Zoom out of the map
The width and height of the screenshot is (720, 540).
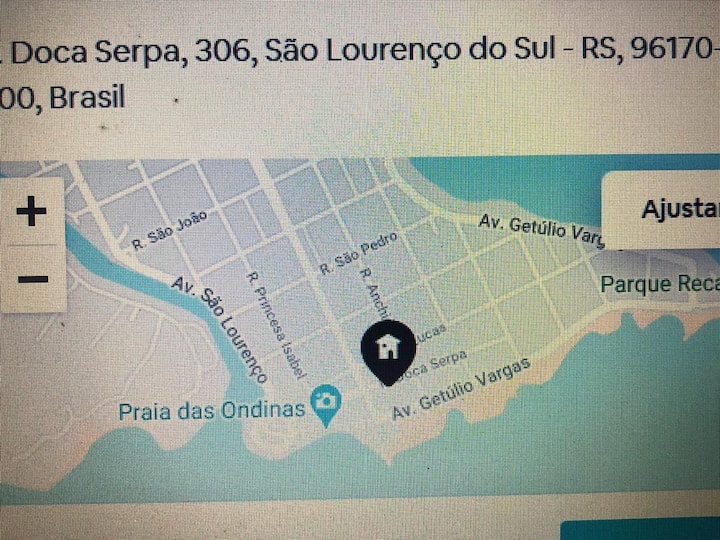[x=32, y=277]
